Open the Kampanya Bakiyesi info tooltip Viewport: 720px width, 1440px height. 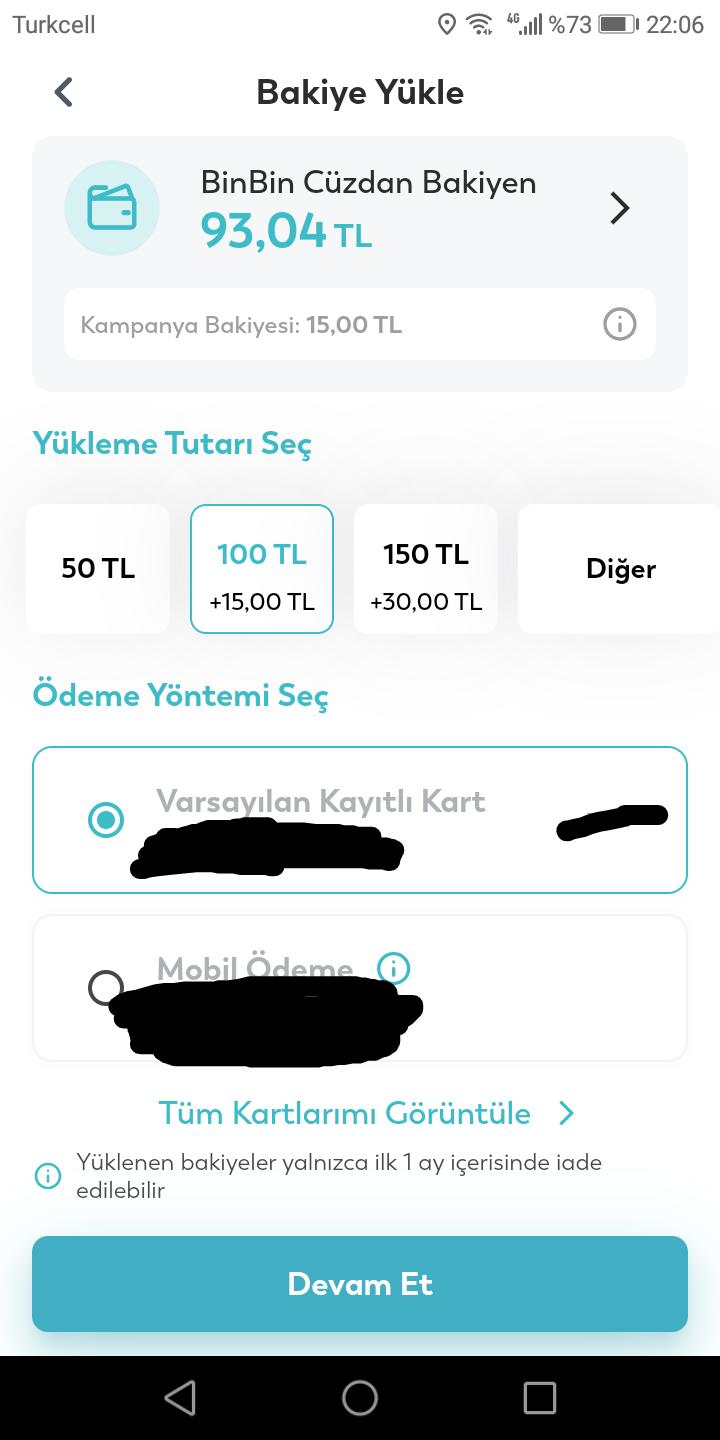pos(619,324)
